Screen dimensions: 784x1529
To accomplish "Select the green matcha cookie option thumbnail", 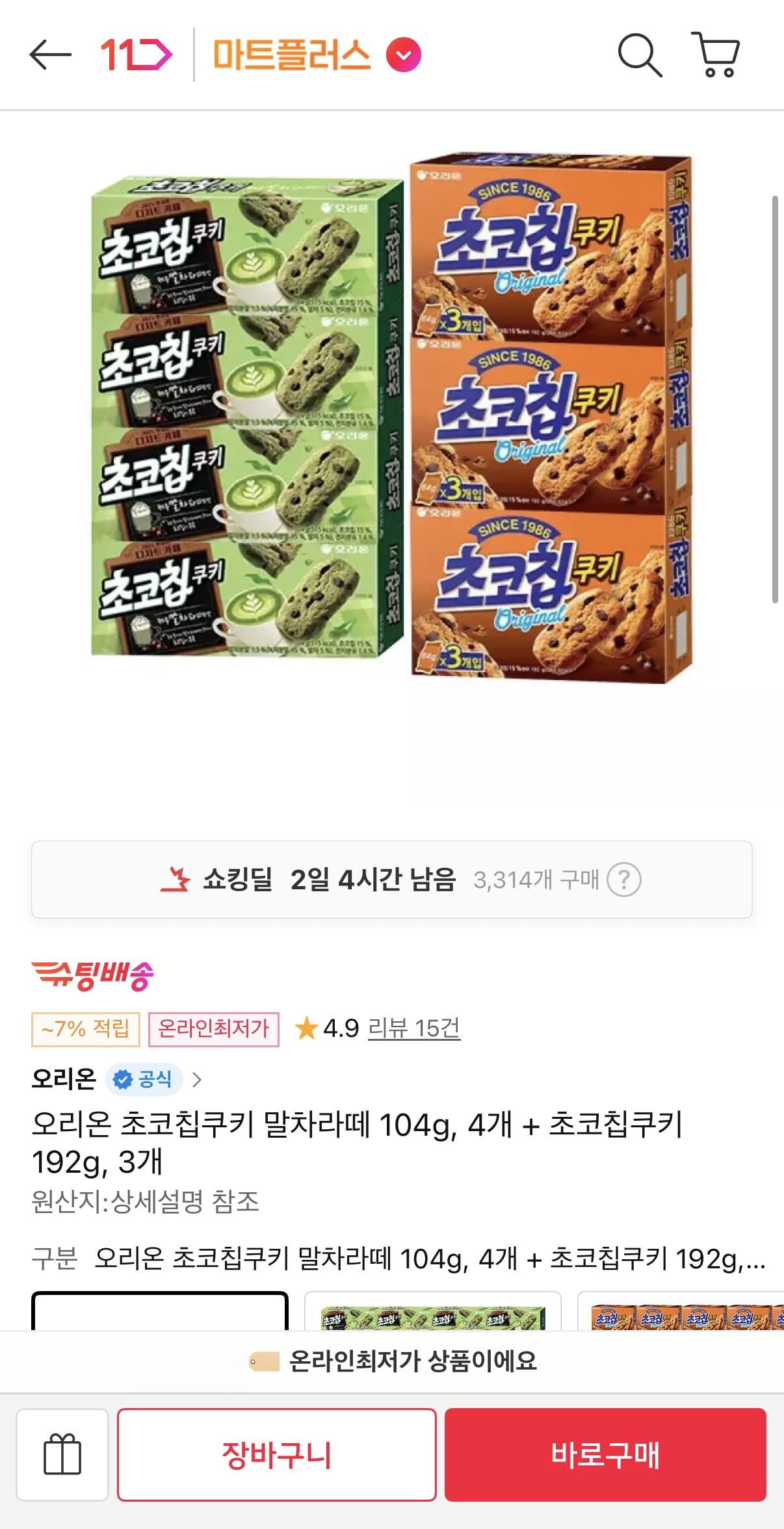I will coord(432,1312).
